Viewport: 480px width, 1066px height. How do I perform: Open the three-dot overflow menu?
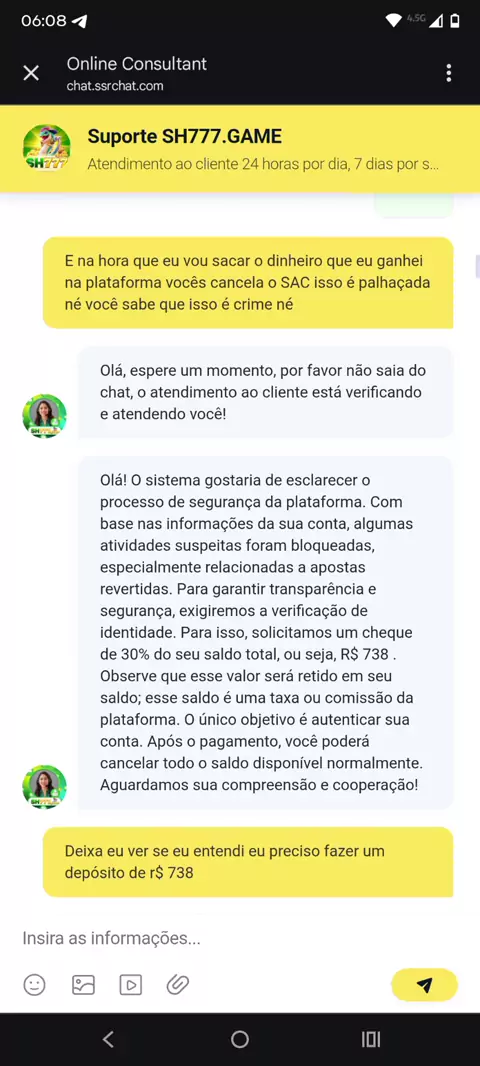[449, 73]
